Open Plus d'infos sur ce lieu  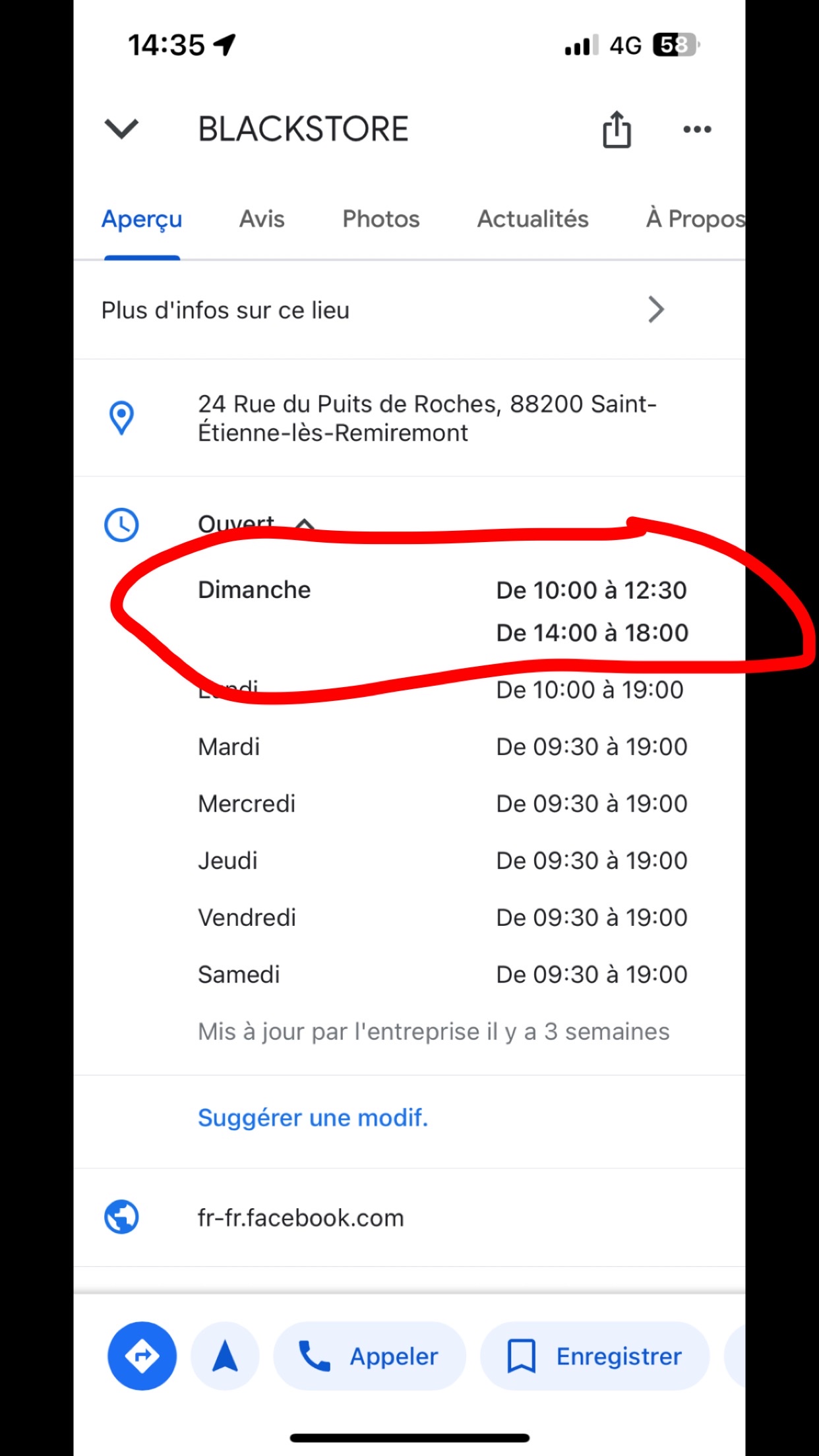382,310
